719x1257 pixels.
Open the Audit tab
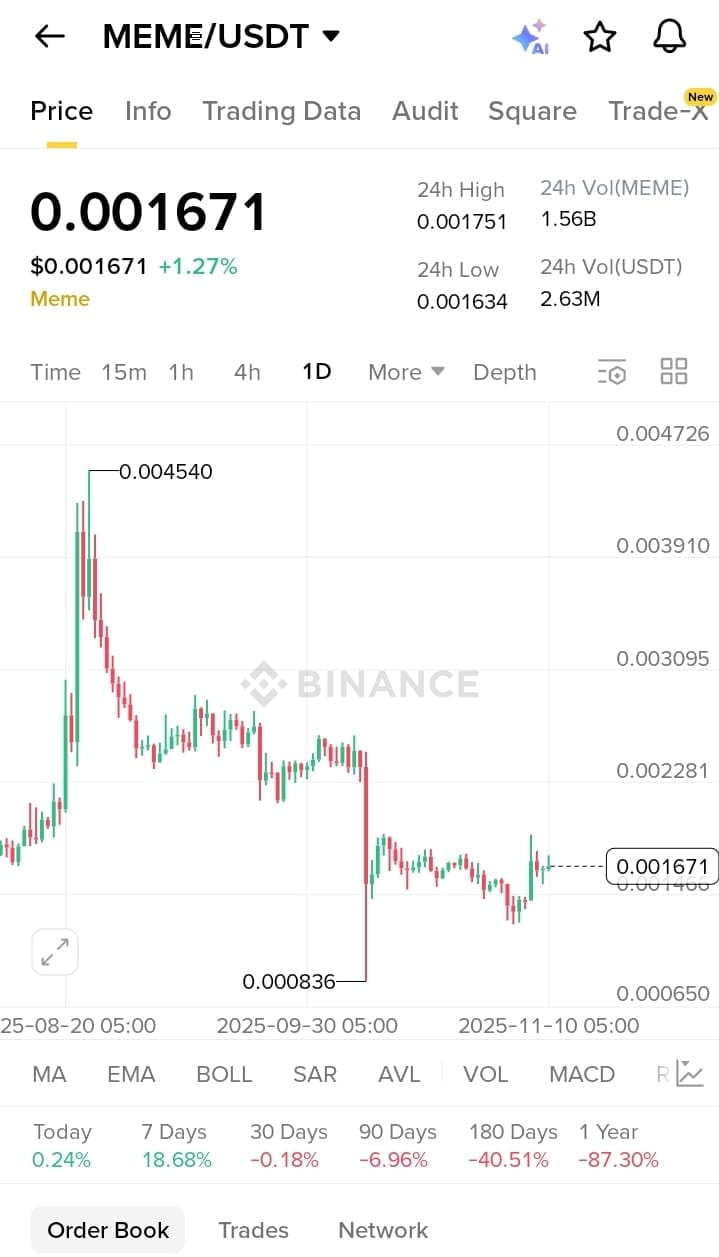point(425,111)
